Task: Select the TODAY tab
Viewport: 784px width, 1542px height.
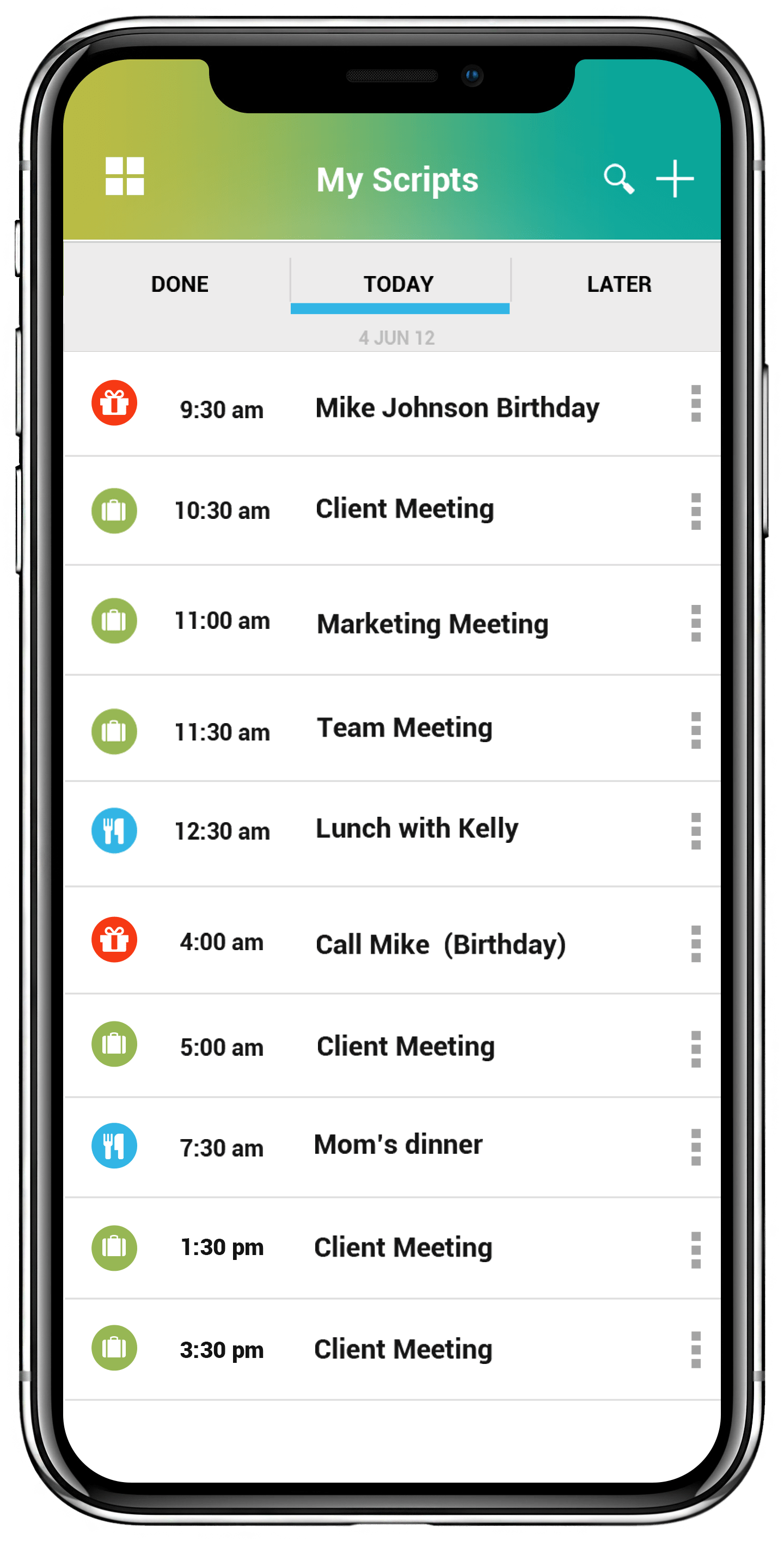Action: coord(398,284)
